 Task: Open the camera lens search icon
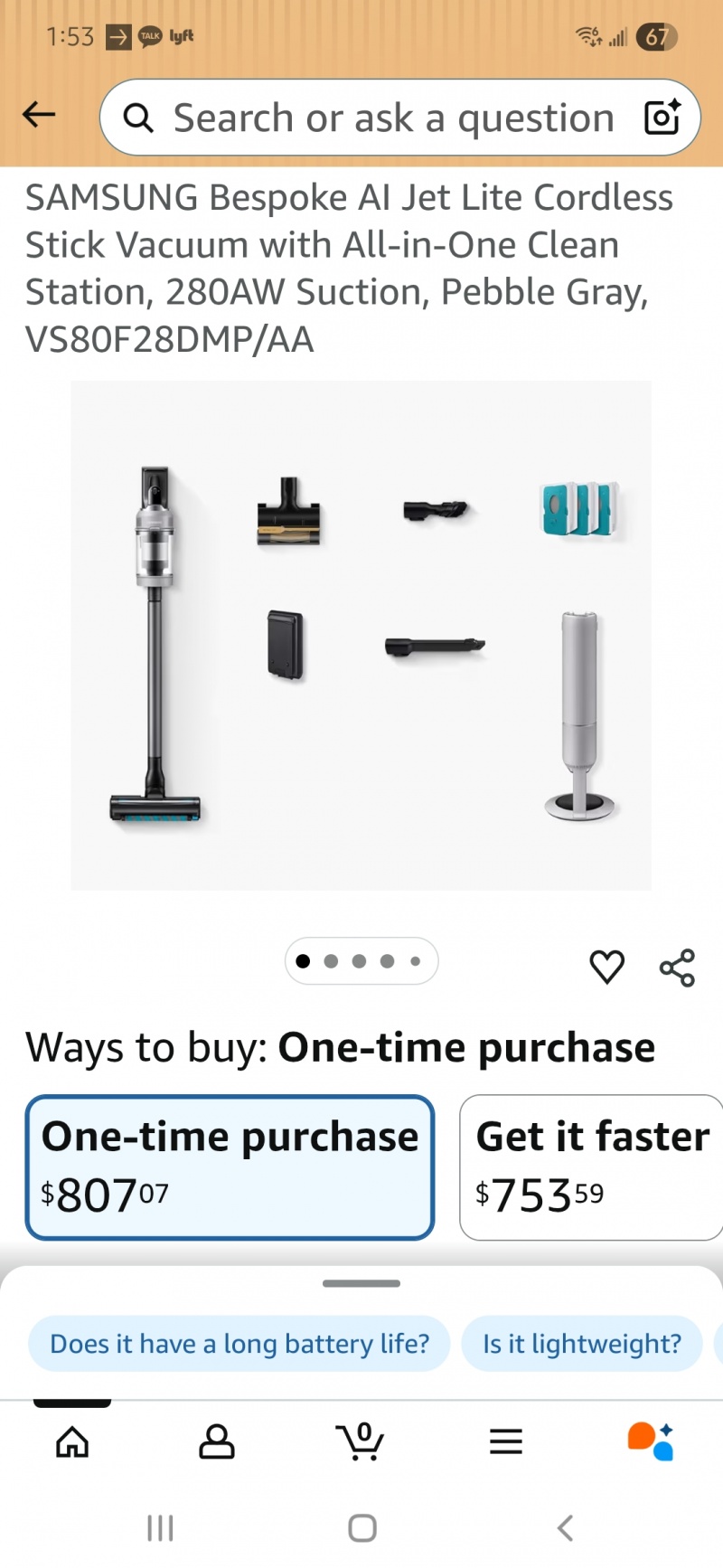(x=662, y=118)
